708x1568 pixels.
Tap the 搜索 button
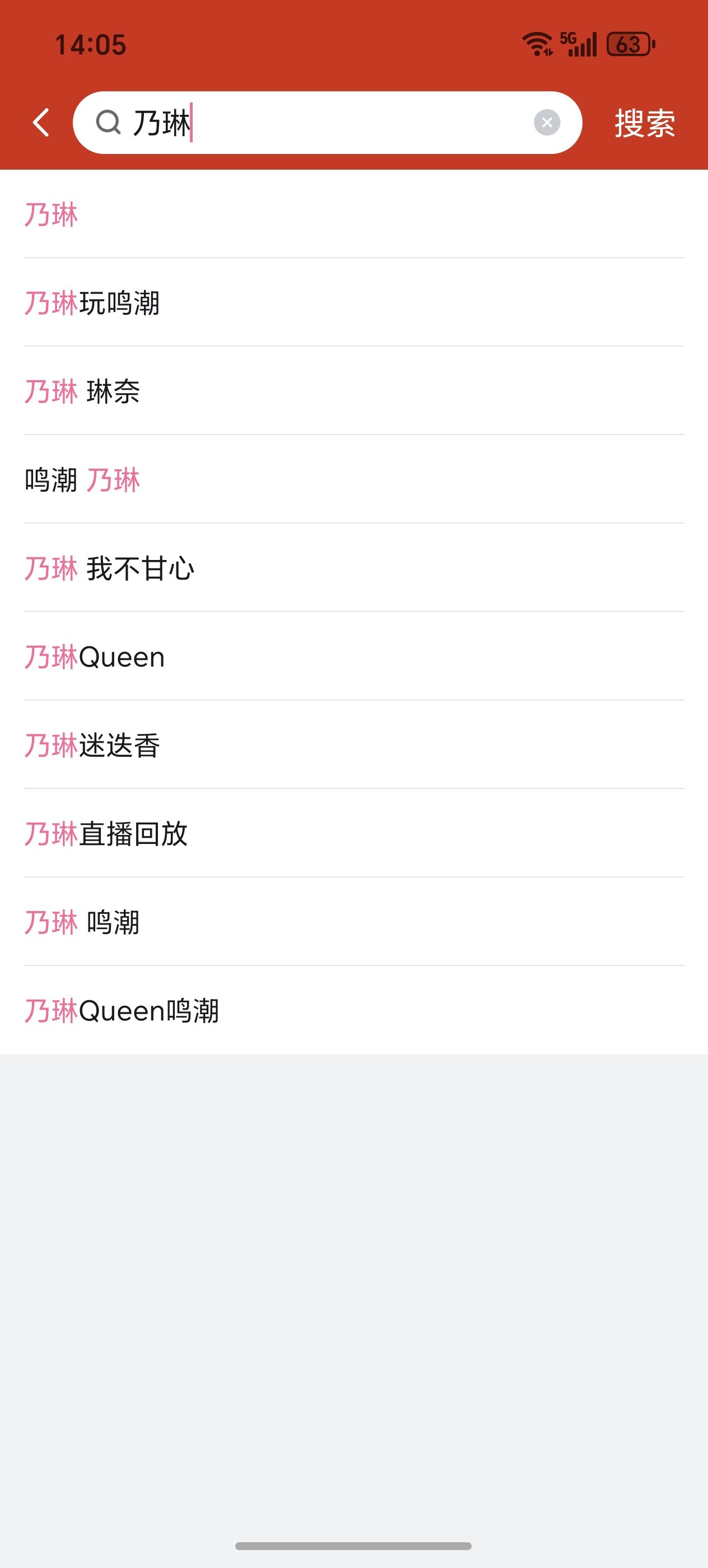[645, 122]
